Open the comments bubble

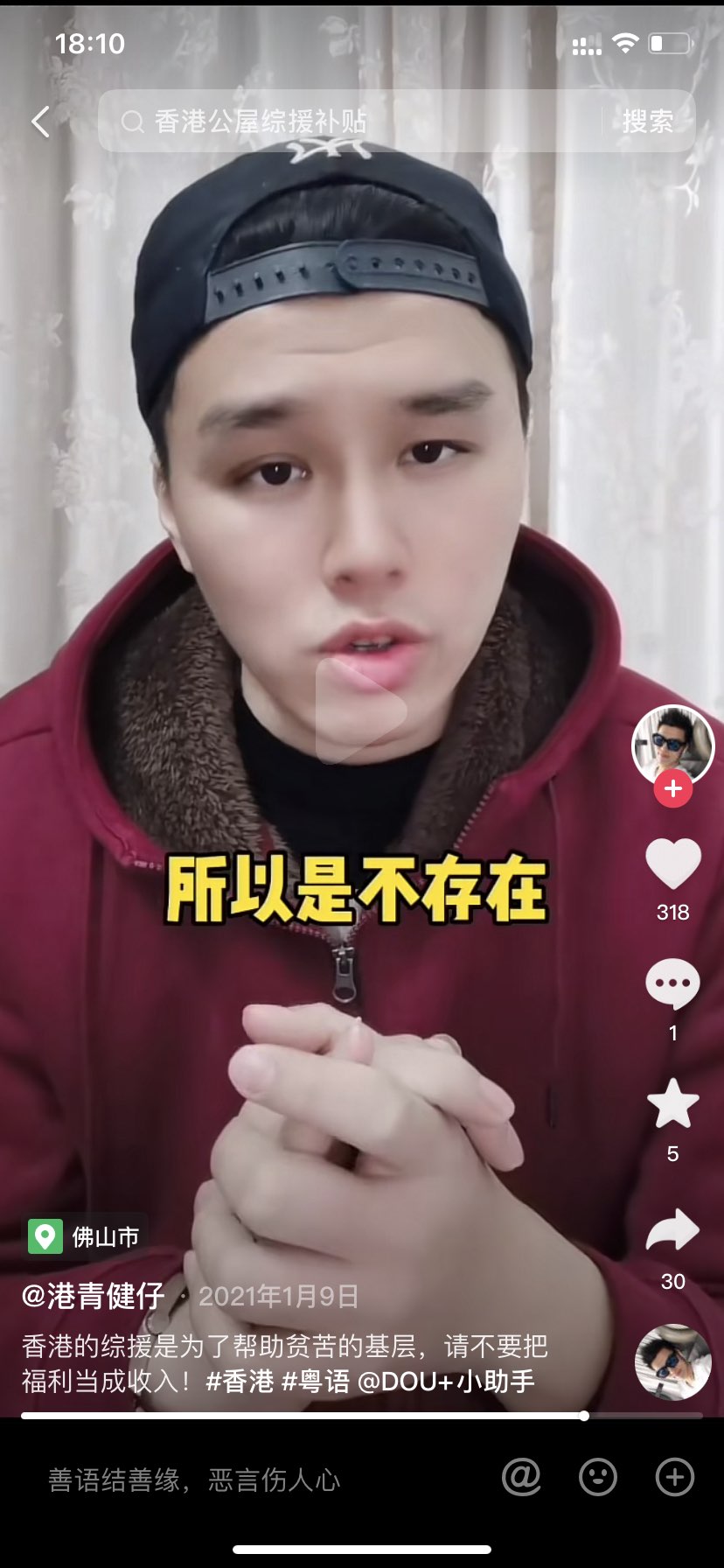672,983
